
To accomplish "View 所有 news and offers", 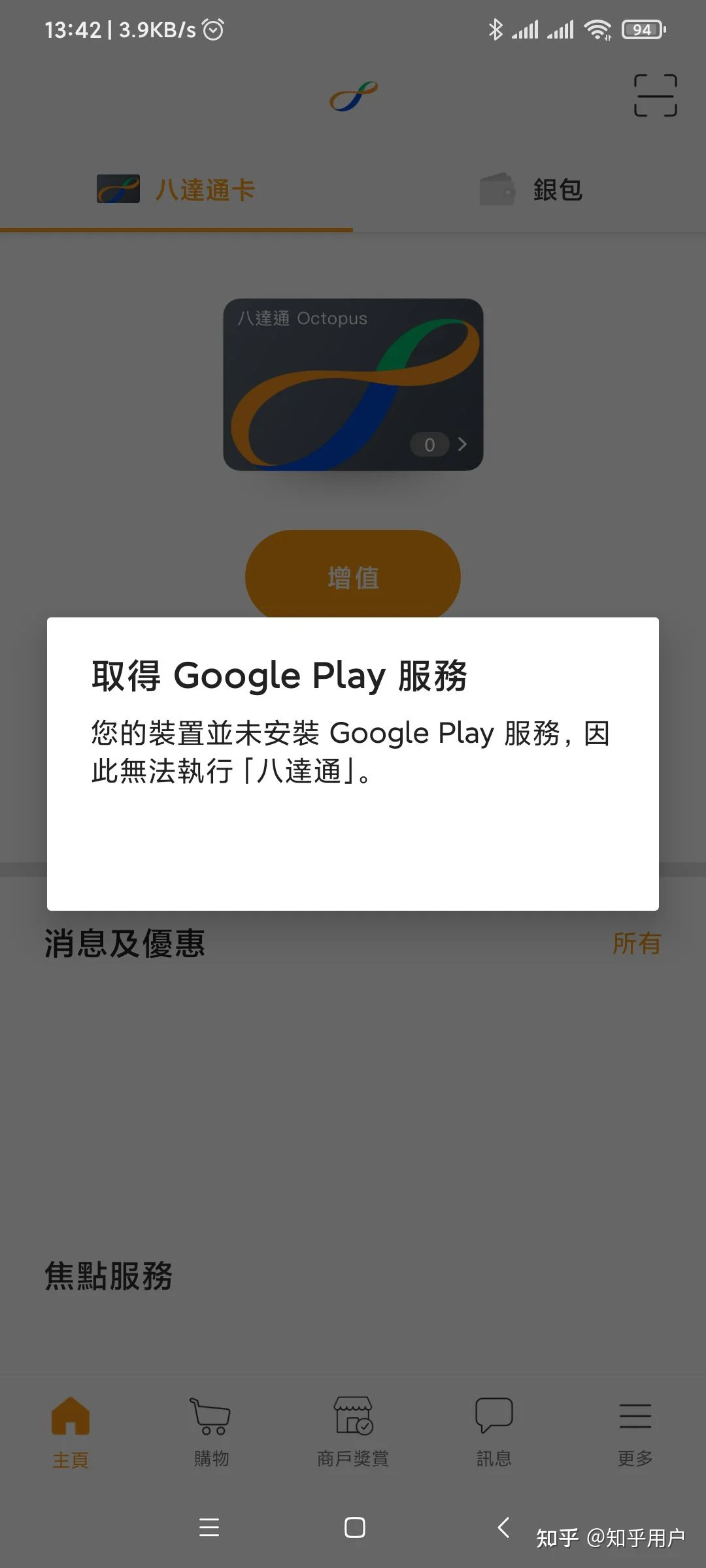I will point(637,943).
